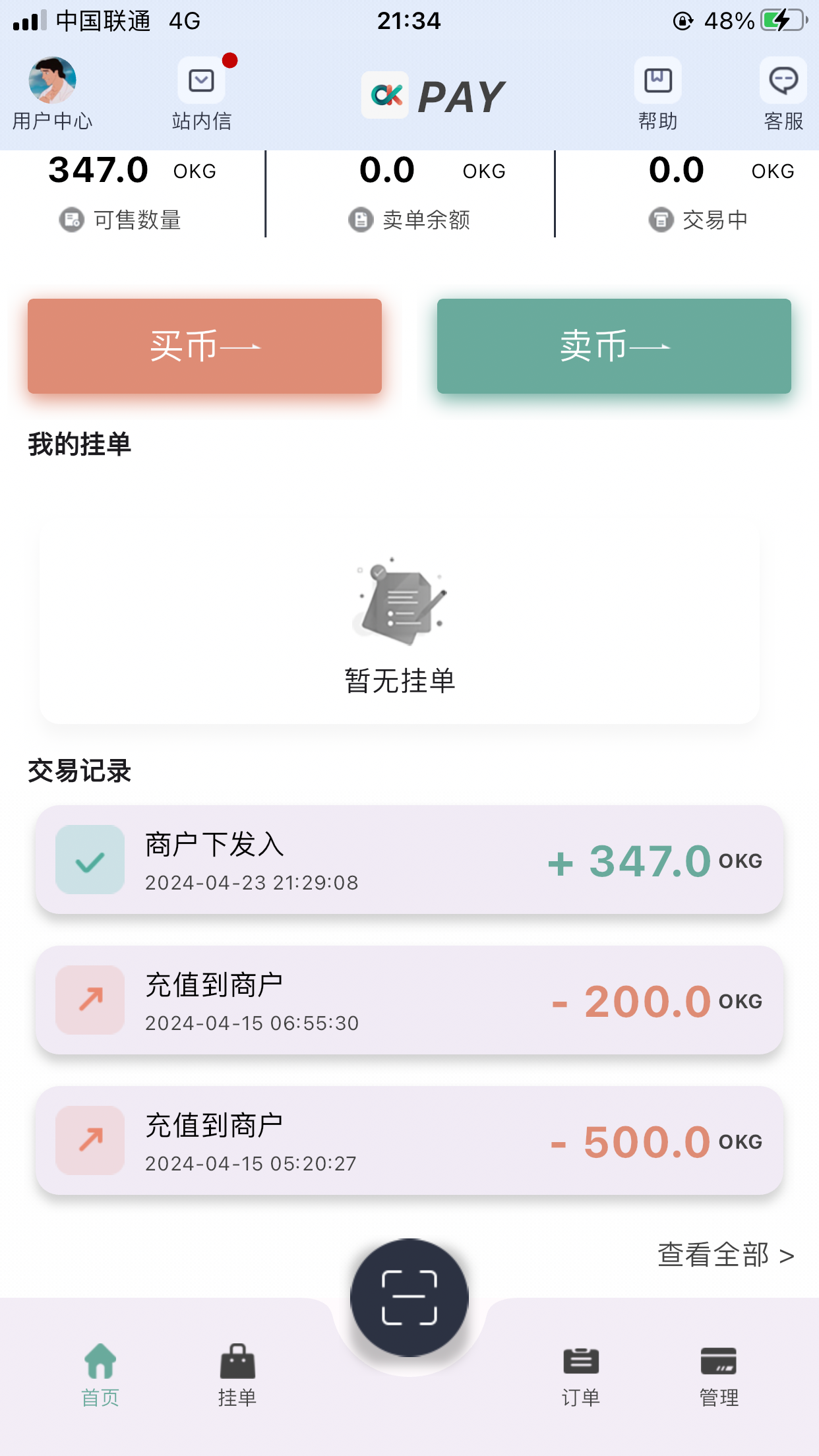
Task: Open the 商户下发入 +347.0 record
Action: (409, 860)
